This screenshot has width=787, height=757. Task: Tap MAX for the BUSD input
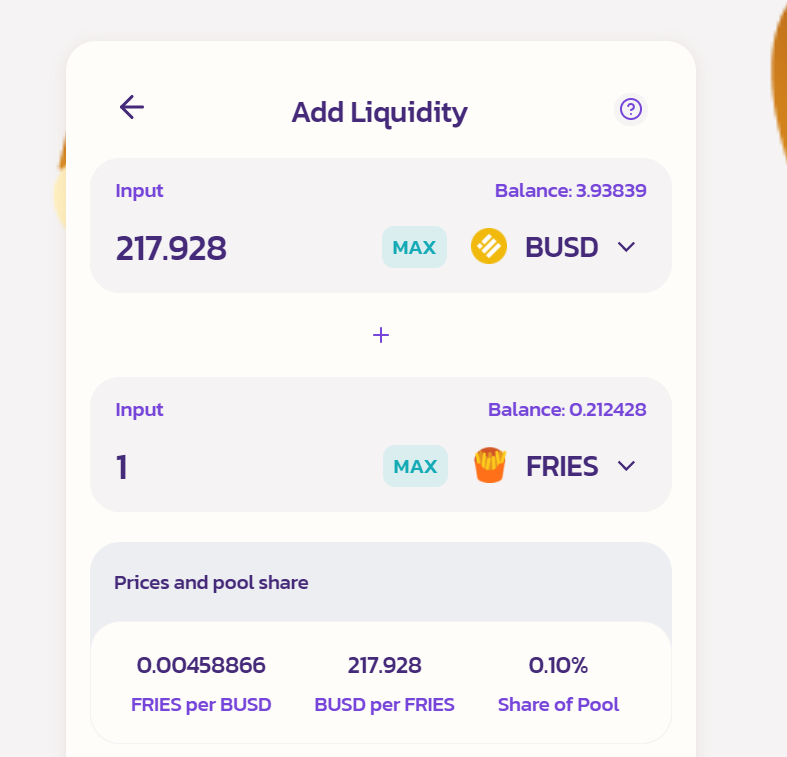[414, 247]
